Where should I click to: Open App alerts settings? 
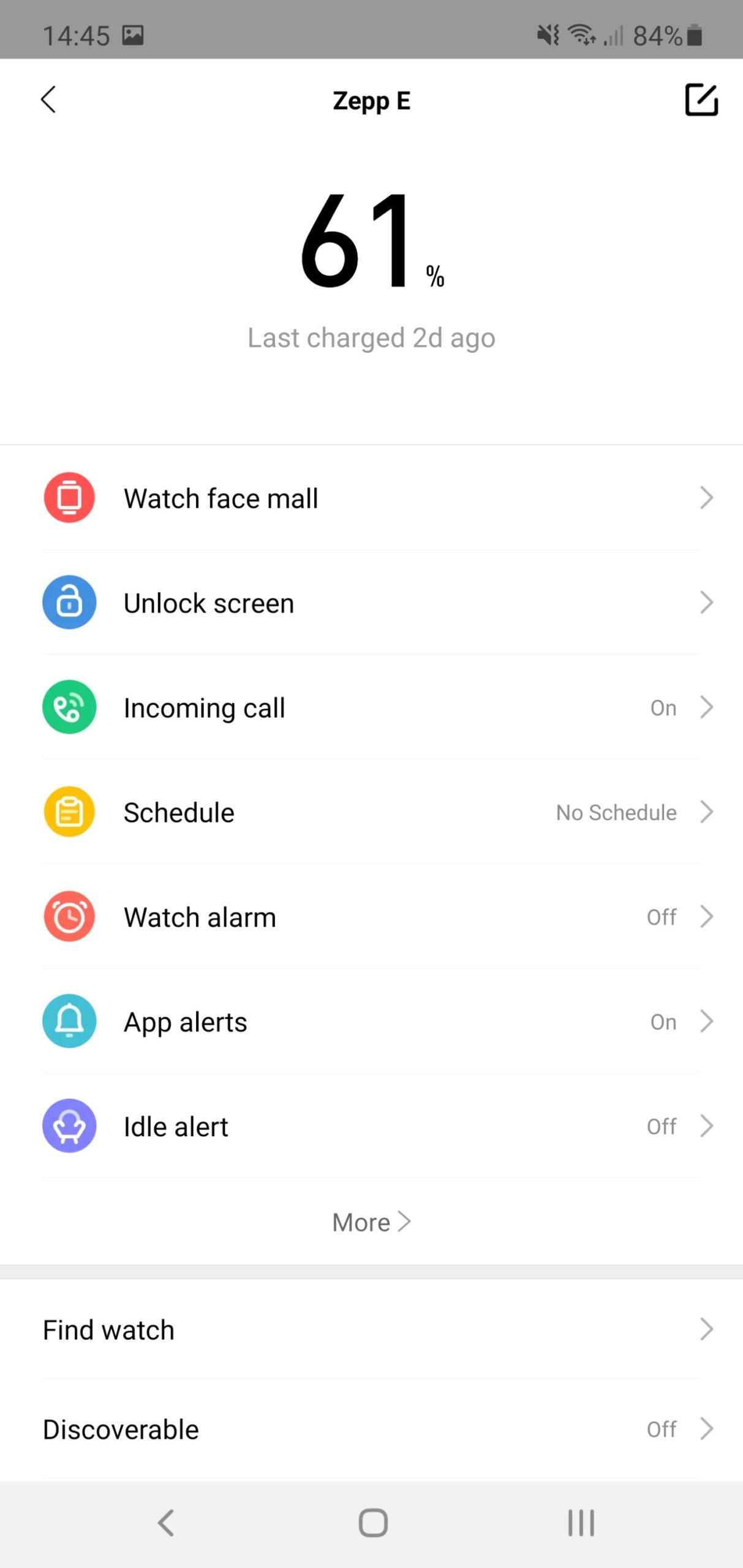click(371, 1022)
